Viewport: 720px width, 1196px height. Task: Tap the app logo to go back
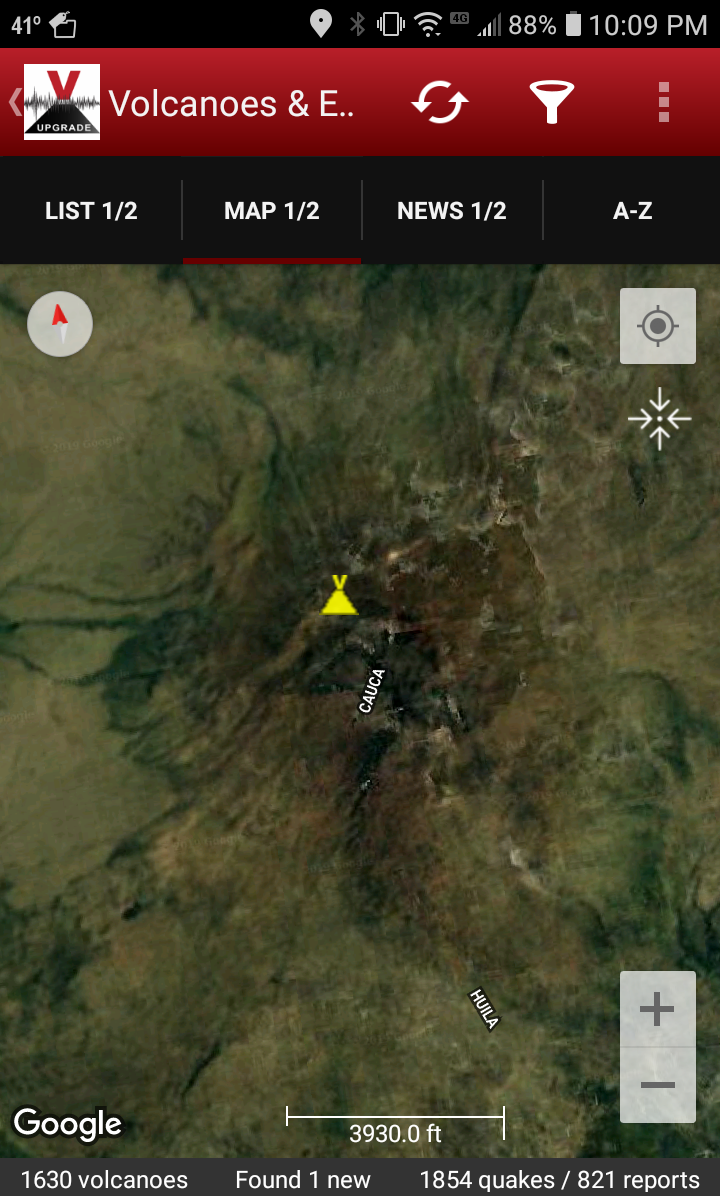click(61, 102)
